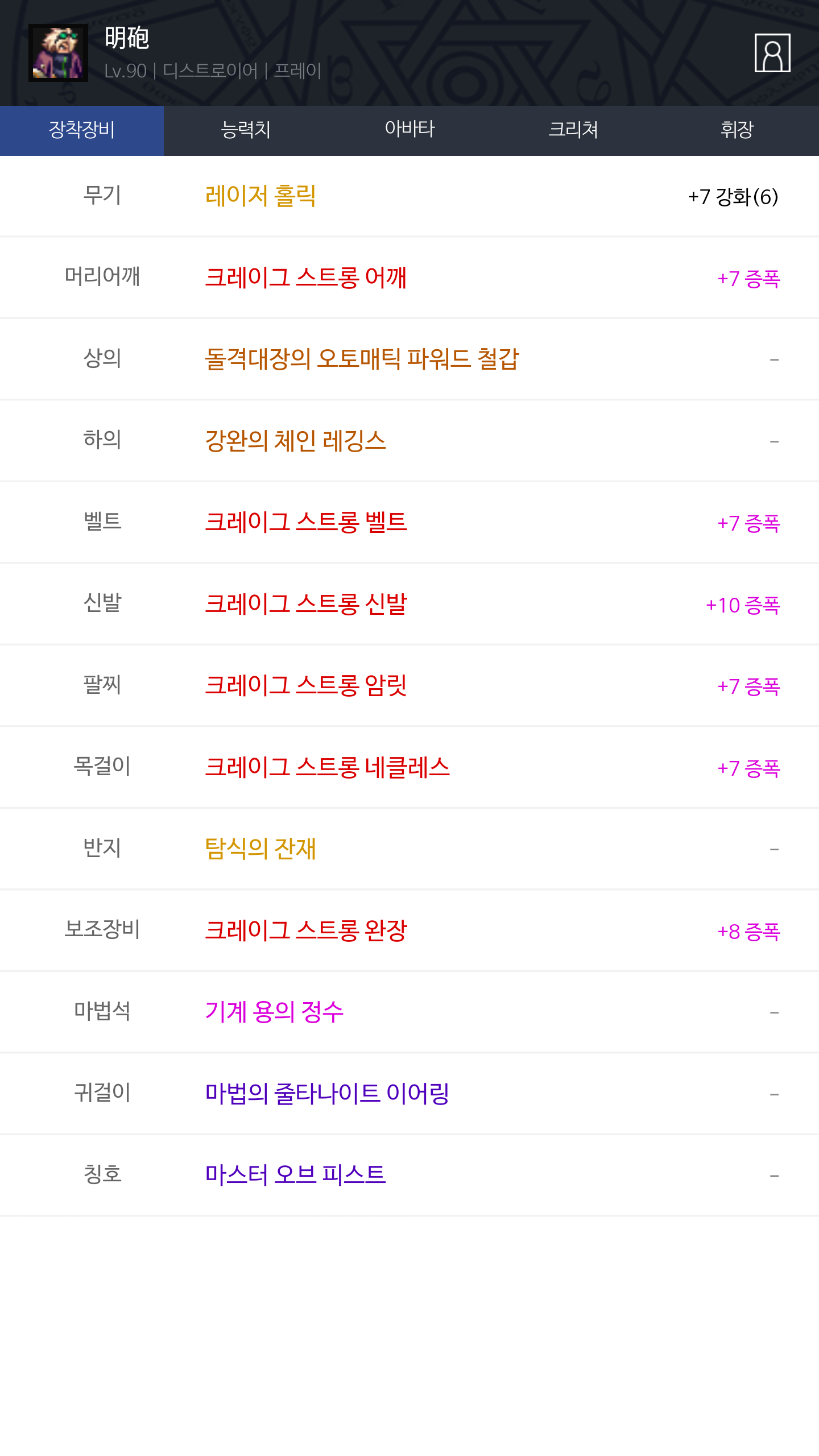
Task: Open the 크리쳐 tab
Action: click(573, 130)
